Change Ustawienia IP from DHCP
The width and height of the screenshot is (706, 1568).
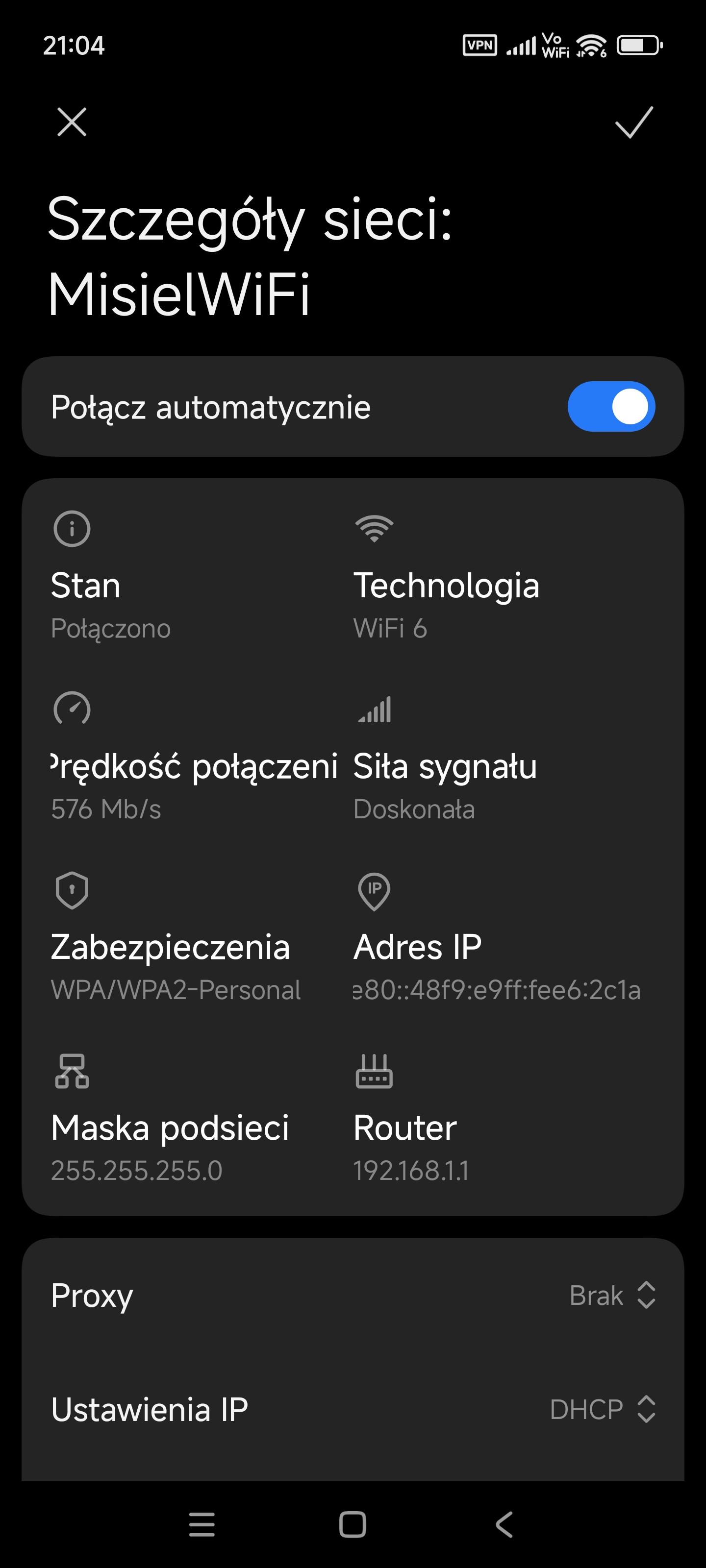(602, 1409)
